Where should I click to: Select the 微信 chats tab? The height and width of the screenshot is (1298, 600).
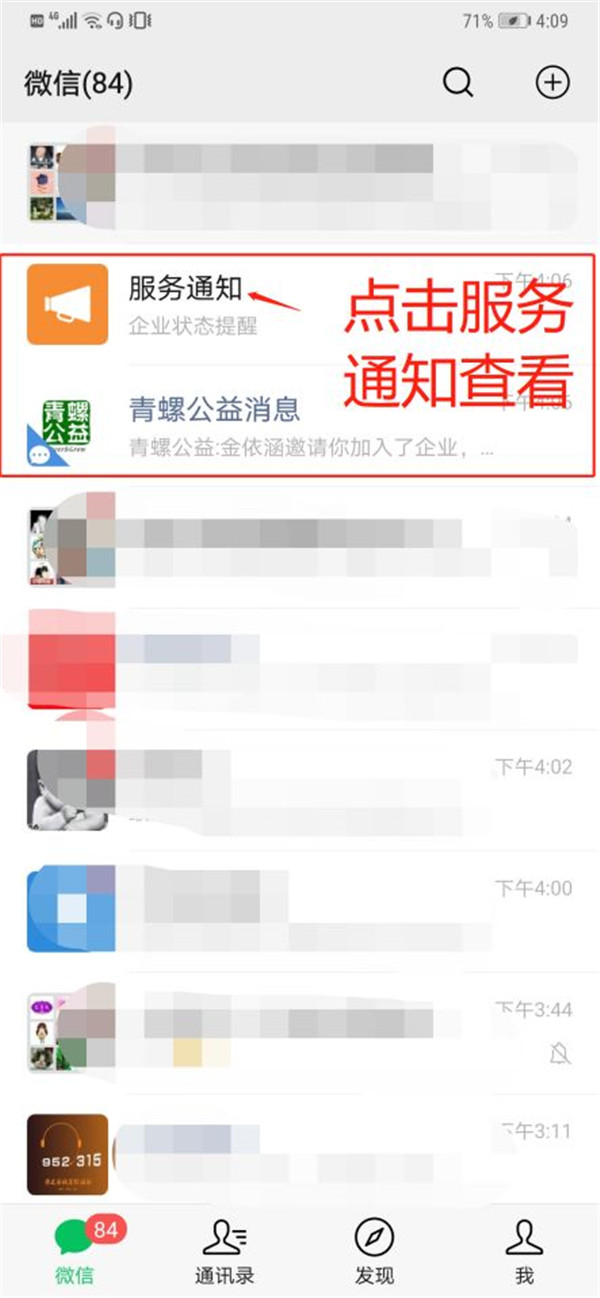pyautogui.click(x=75, y=1250)
